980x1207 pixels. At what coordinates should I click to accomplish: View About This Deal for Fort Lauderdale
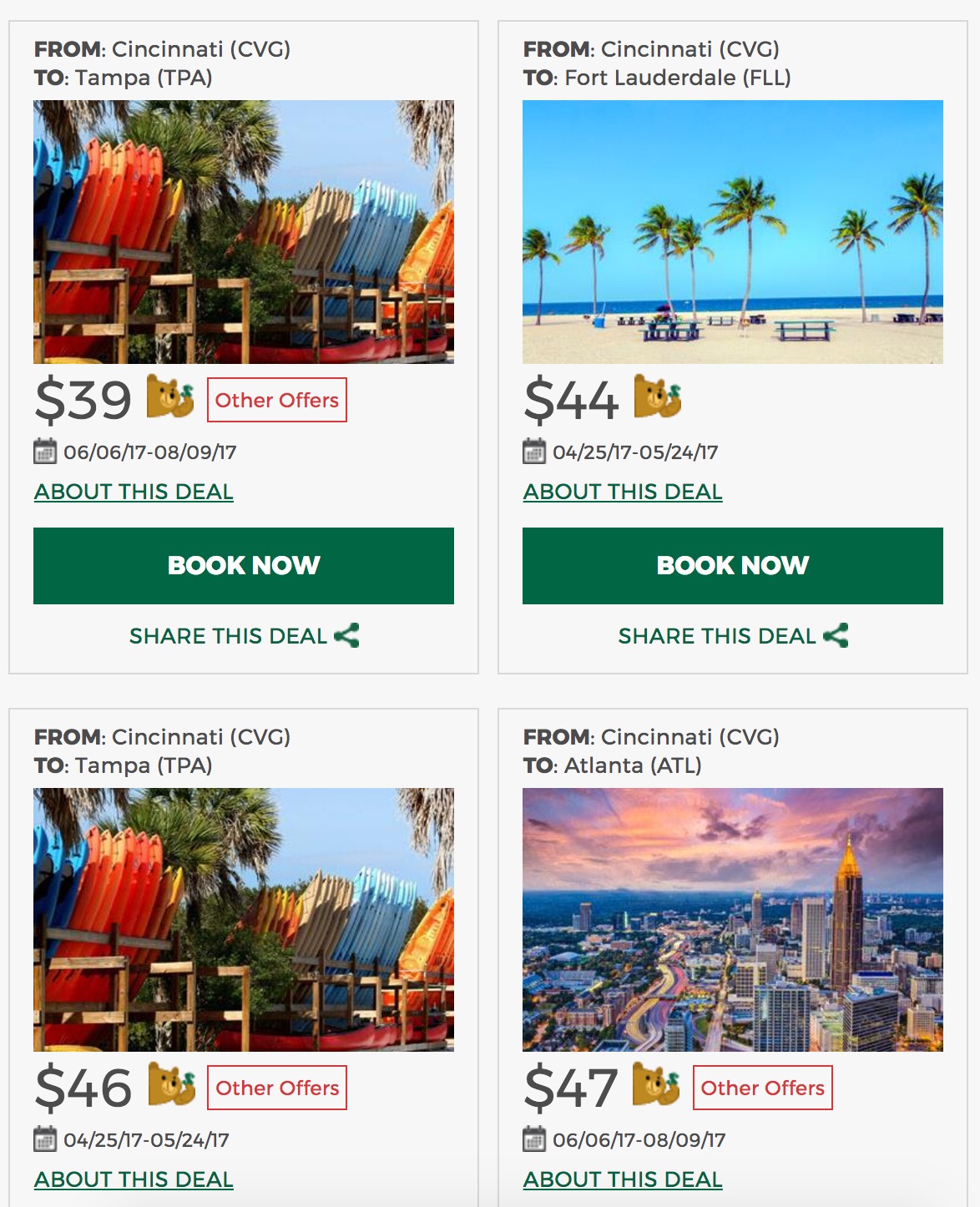[622, 492]
